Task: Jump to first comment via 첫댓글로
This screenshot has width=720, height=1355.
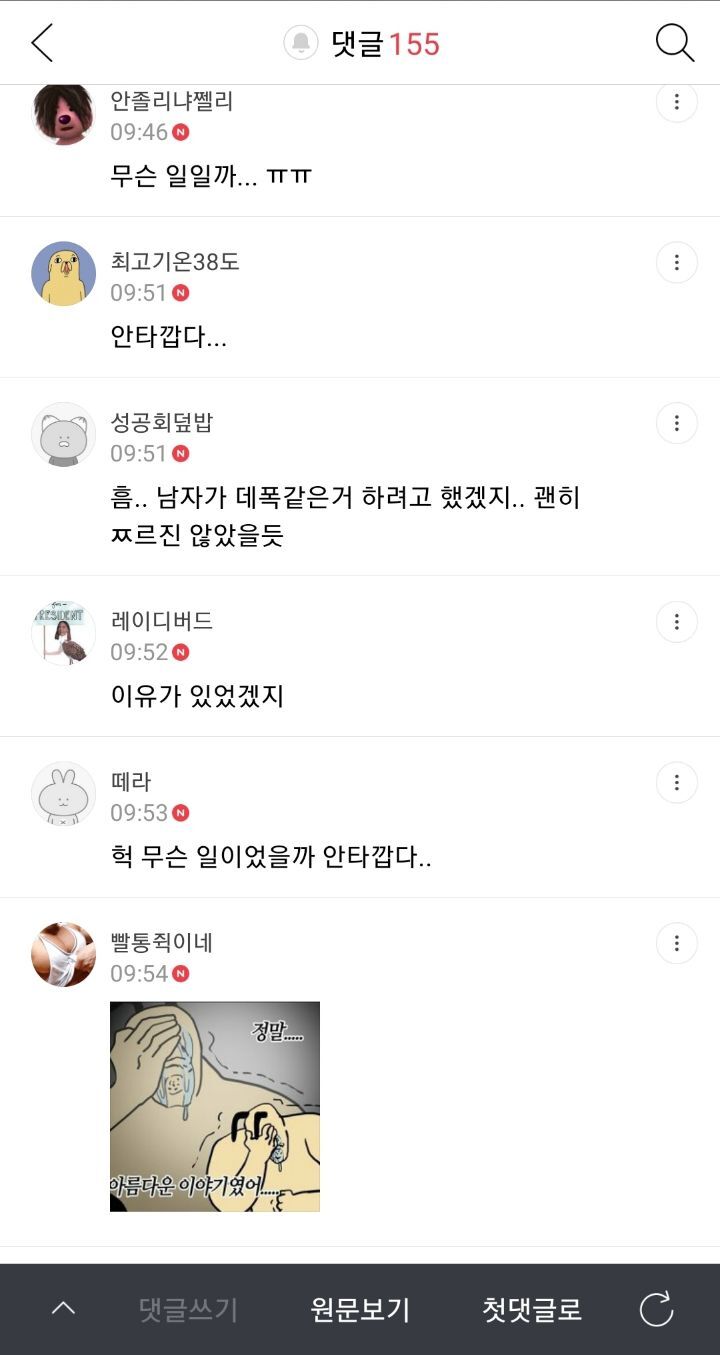Action: pyautogui.click(x=532, y=1309)
